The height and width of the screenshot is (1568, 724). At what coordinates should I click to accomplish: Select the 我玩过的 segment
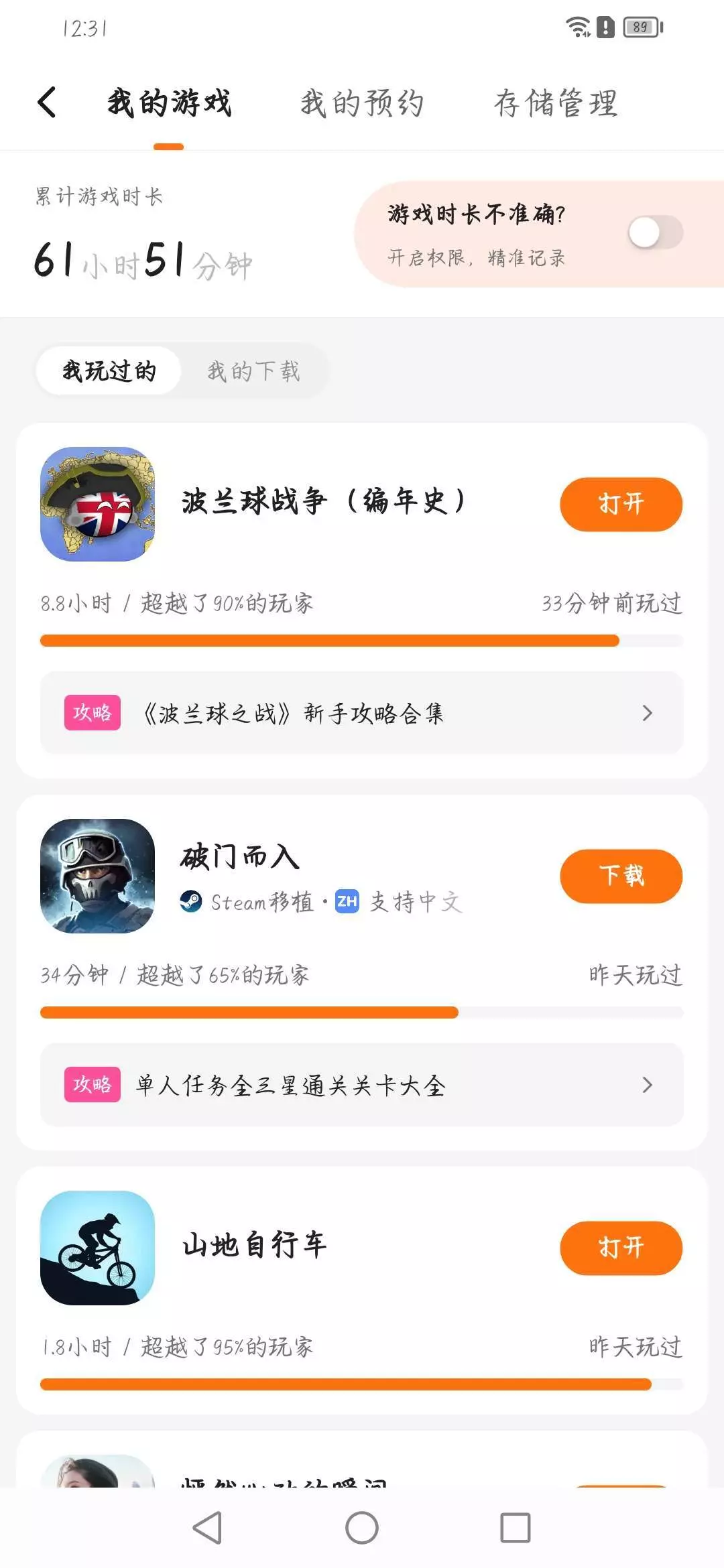click(x=109, y=371)
